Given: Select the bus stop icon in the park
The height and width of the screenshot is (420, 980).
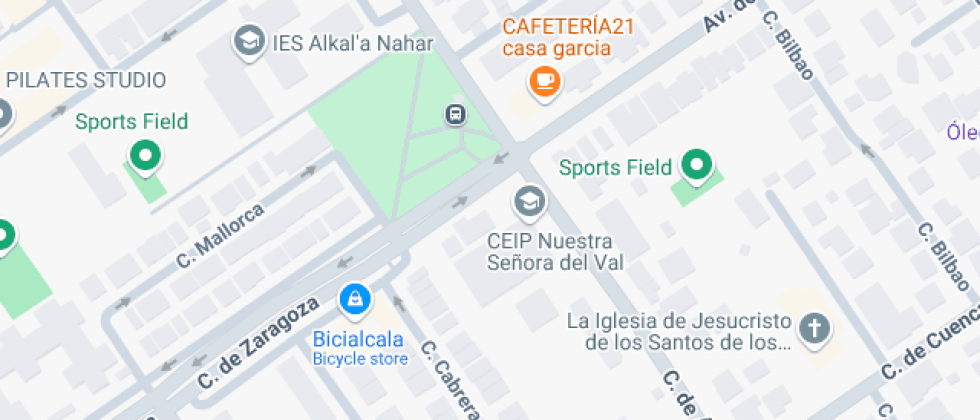Looking at the screenshot, I should coord(456,114).
